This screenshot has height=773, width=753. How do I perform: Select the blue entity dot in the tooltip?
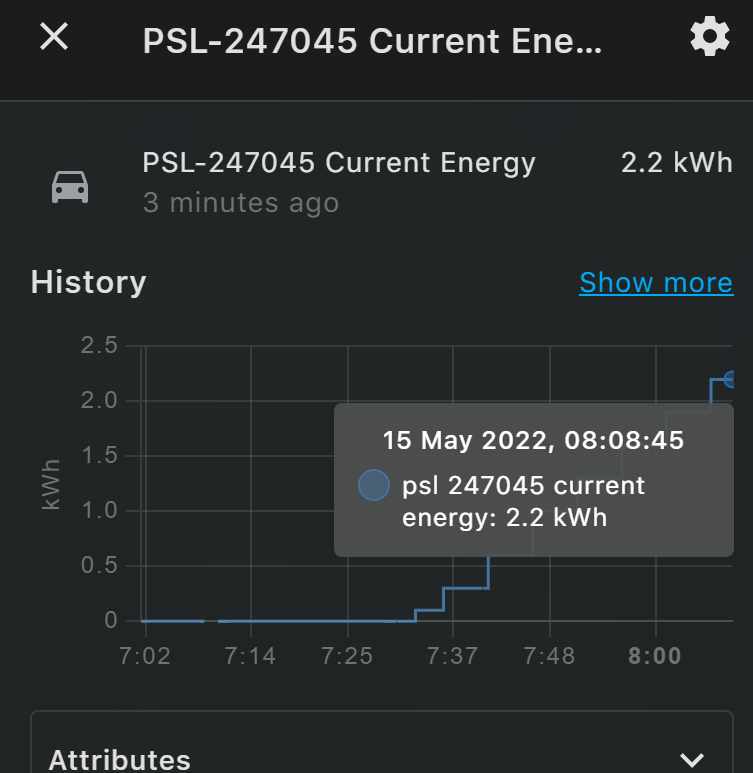373,485
